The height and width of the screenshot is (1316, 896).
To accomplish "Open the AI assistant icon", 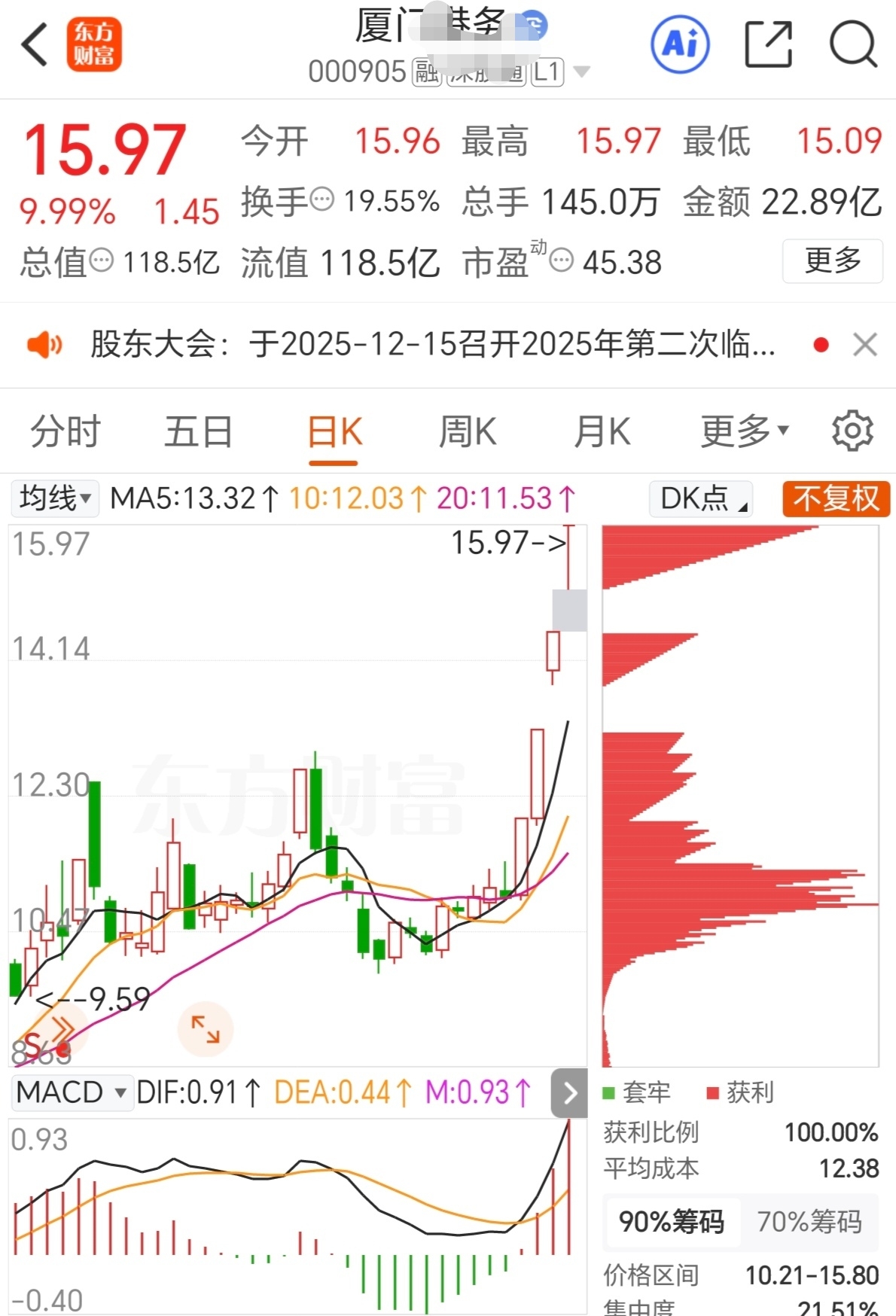I will (680, 44).
